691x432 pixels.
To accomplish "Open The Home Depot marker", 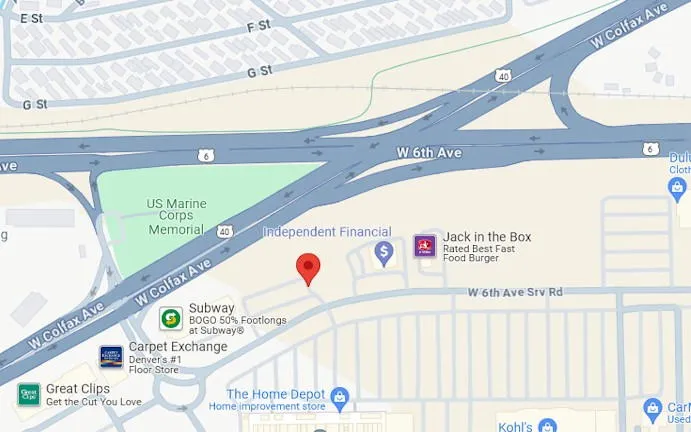I will [339, 395].
